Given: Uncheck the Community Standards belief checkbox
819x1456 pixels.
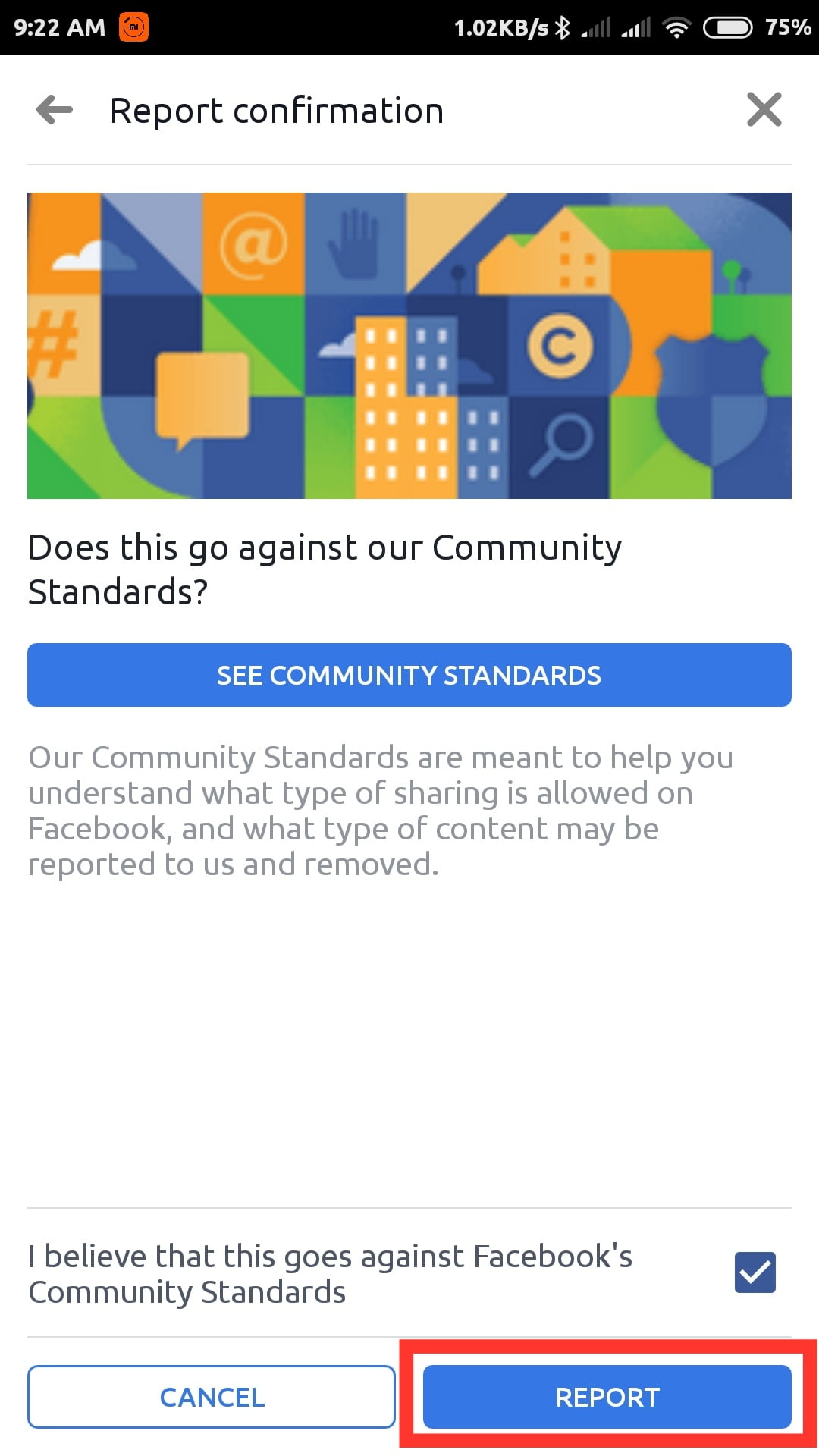Looking at the screenshot, I should [x=755, y=1272].
